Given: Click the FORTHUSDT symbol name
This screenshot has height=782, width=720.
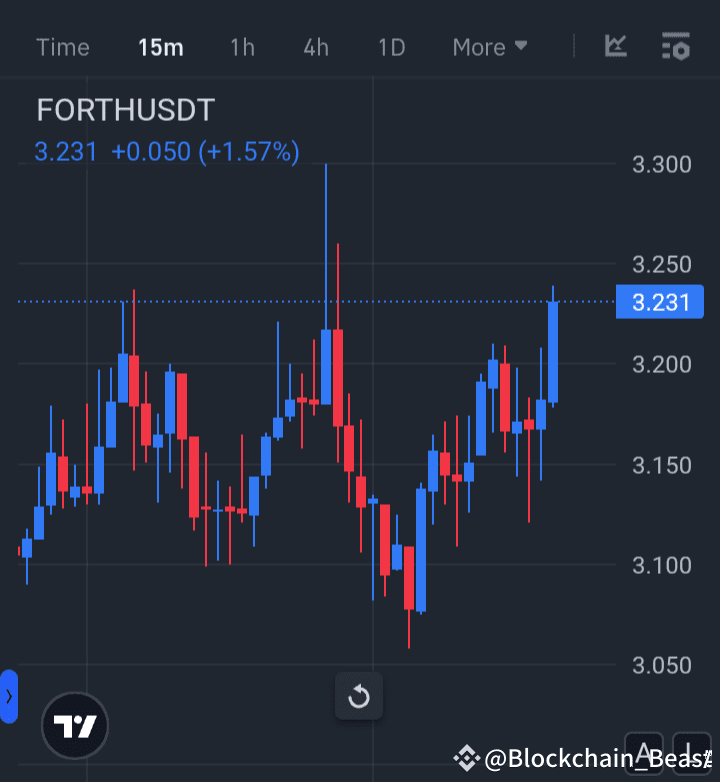Looking at the screenshot, I should 124,110.
